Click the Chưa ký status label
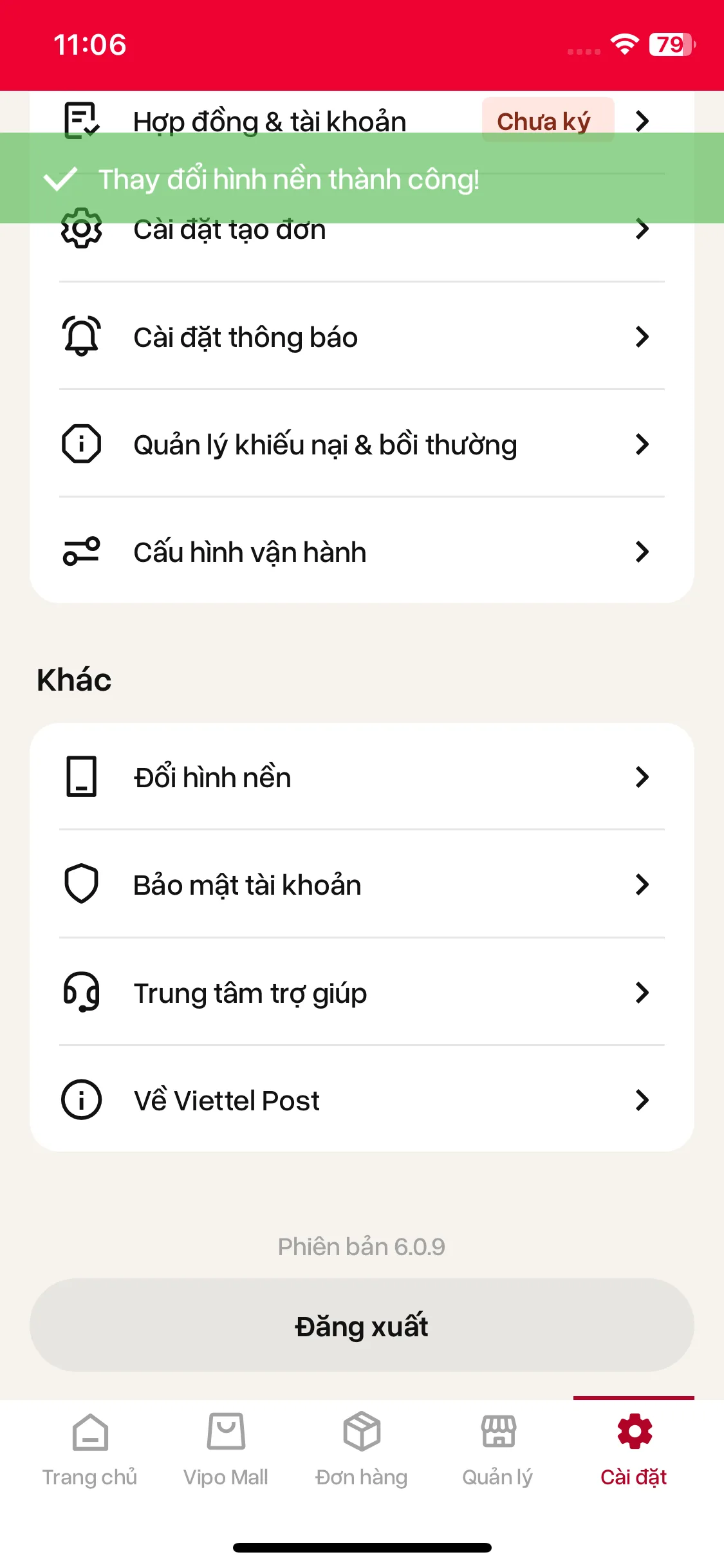 (x=547, y=120)
